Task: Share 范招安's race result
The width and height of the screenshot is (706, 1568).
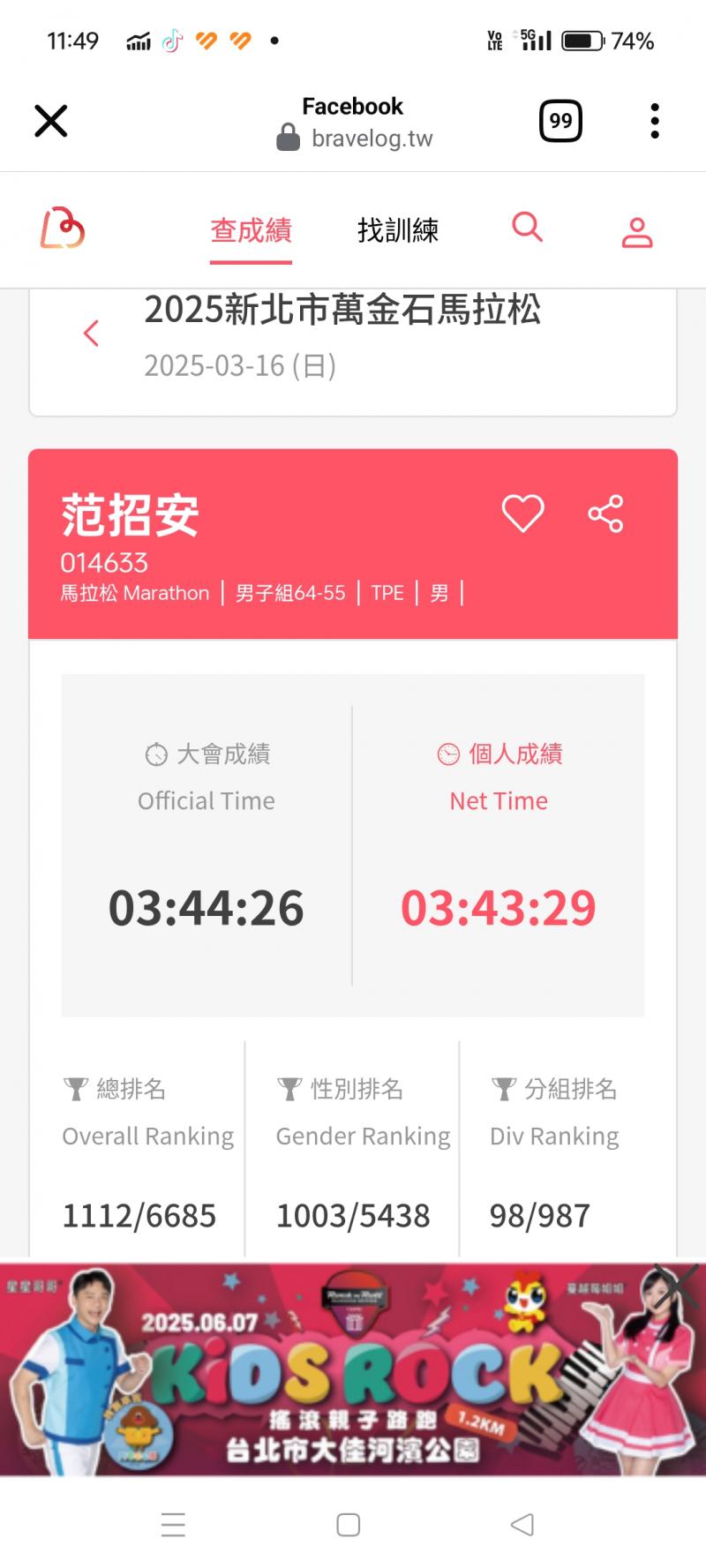Action: pyautogui.click(x=605, y=514)
